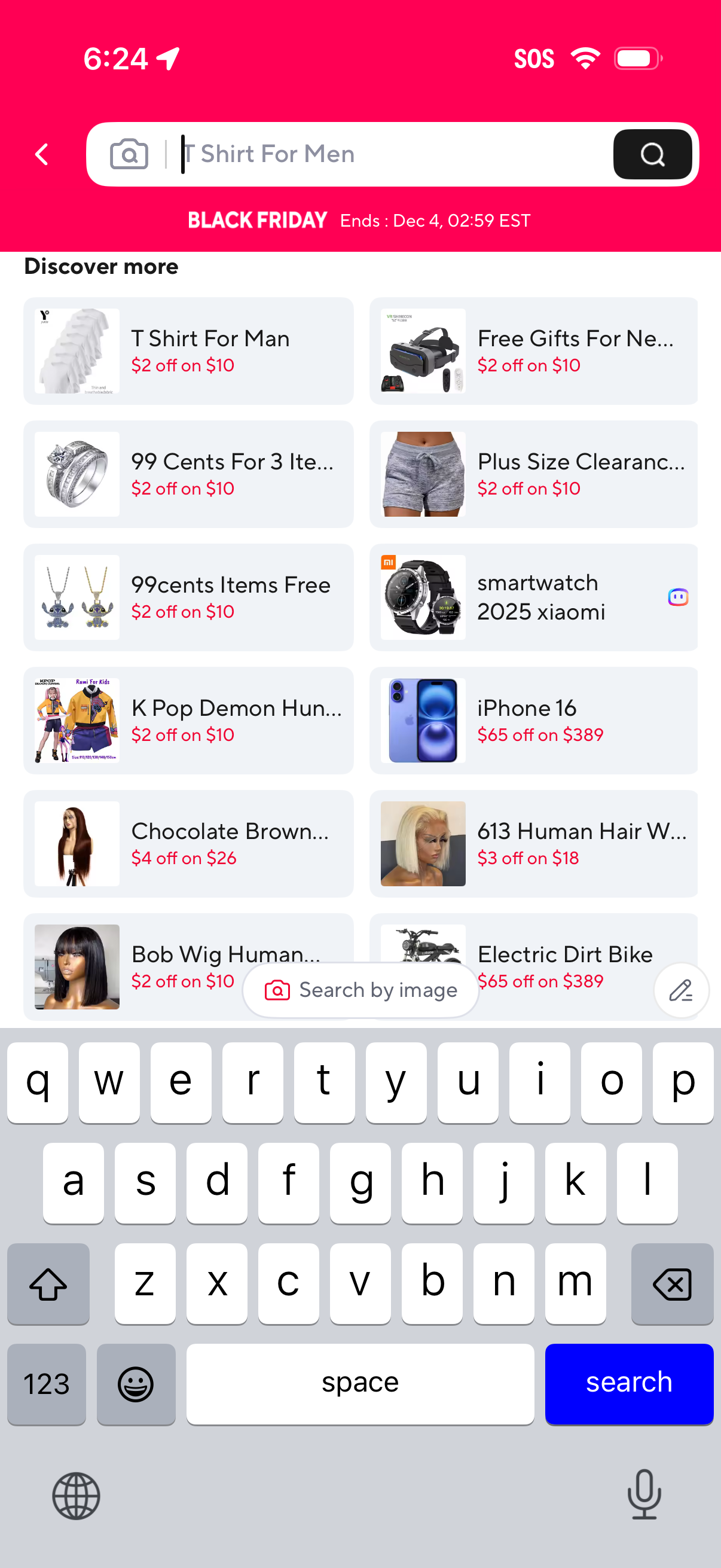Image resolution: width=721 pixels, height=1568 pixels.
Task: Tap the microphone dictation icon below the keyboard
Action: [x=644, y=1497]
